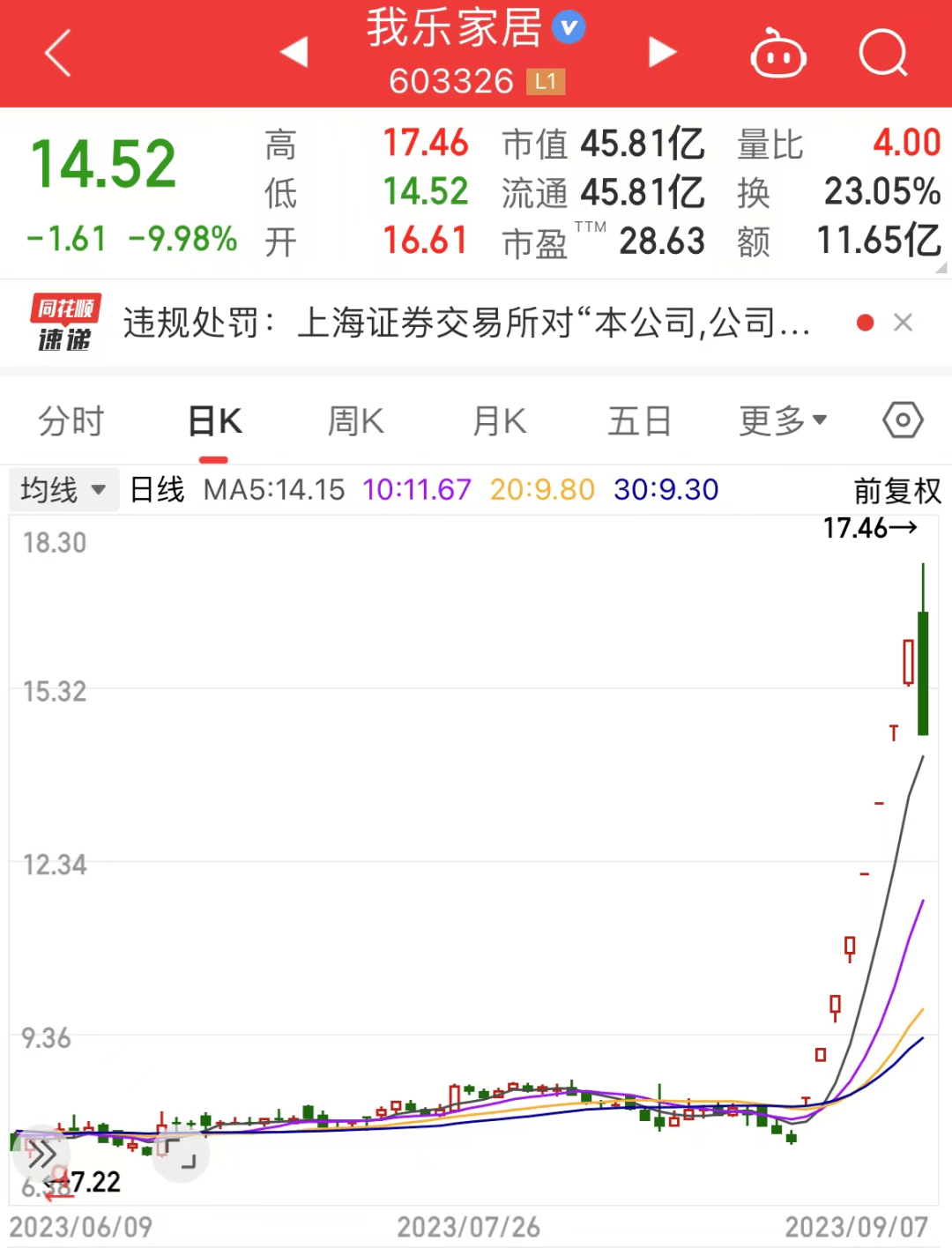Viewport: 952px width, 1248px height.
Task: Tap the fullscreen chart icon
Action: 181,1155
